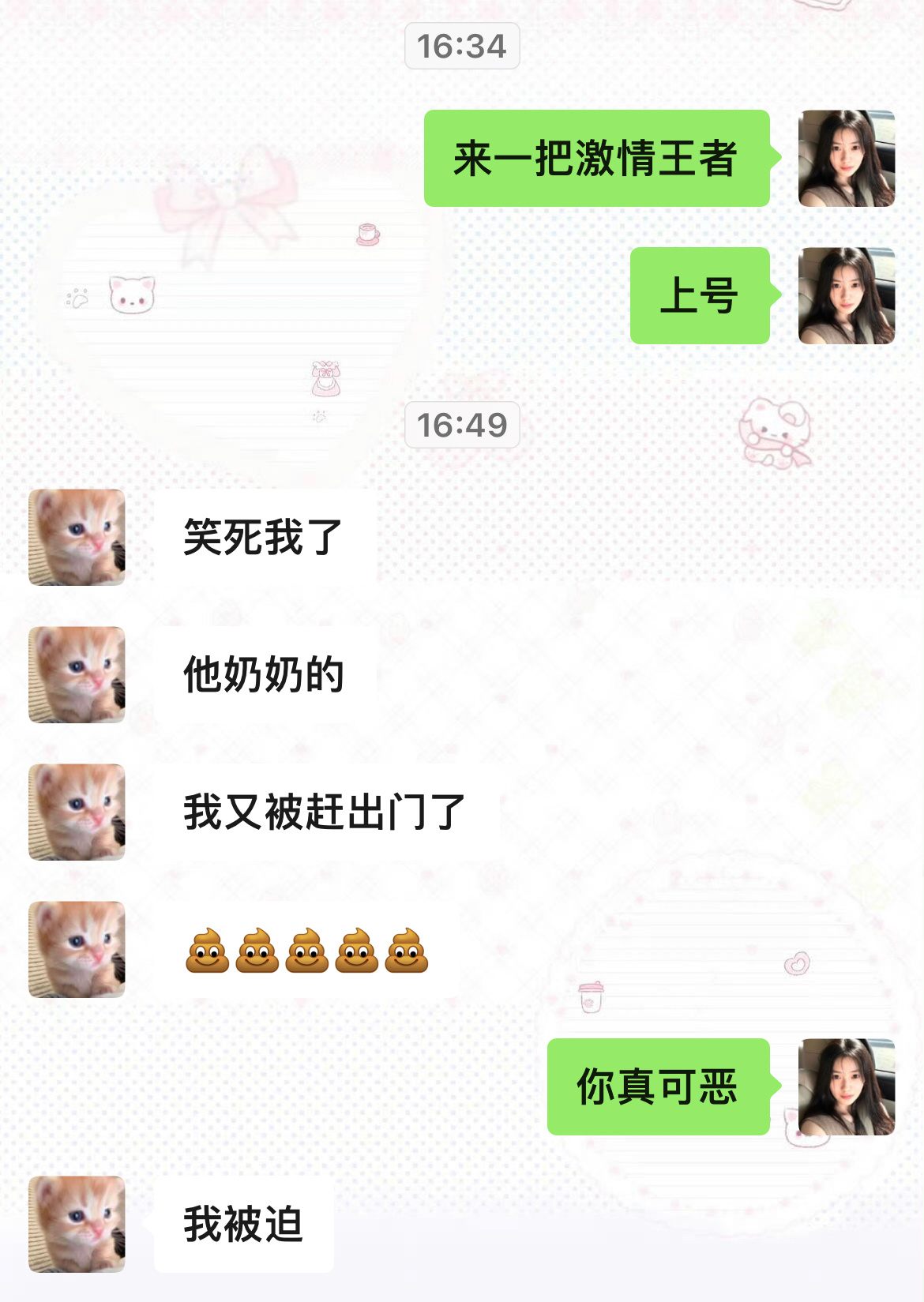Open the kitten avatar beside the poop emojis

point(77,950)
